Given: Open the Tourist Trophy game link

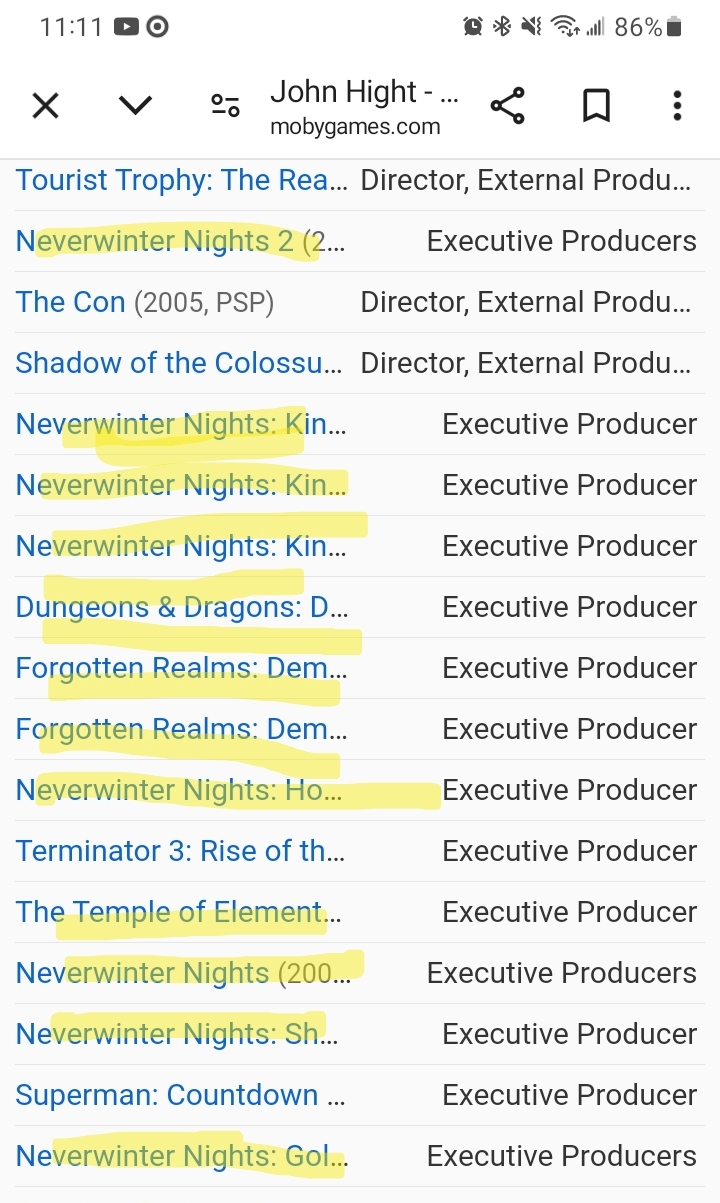Looking at the screenshot, I should (182, 181).
